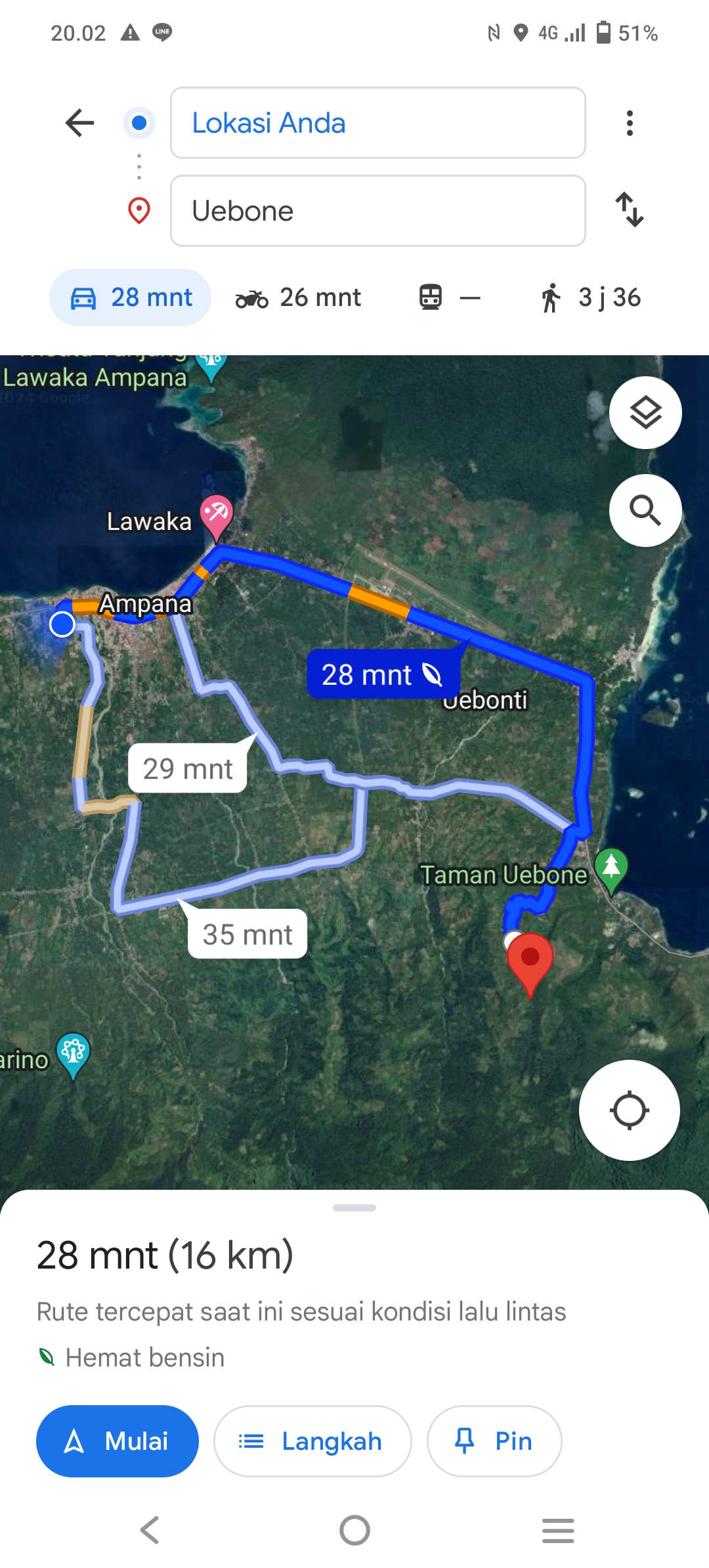Go to the system home screen
Screen dimensions: 709x1568
pyautogui.click(x=354, y=1531)
